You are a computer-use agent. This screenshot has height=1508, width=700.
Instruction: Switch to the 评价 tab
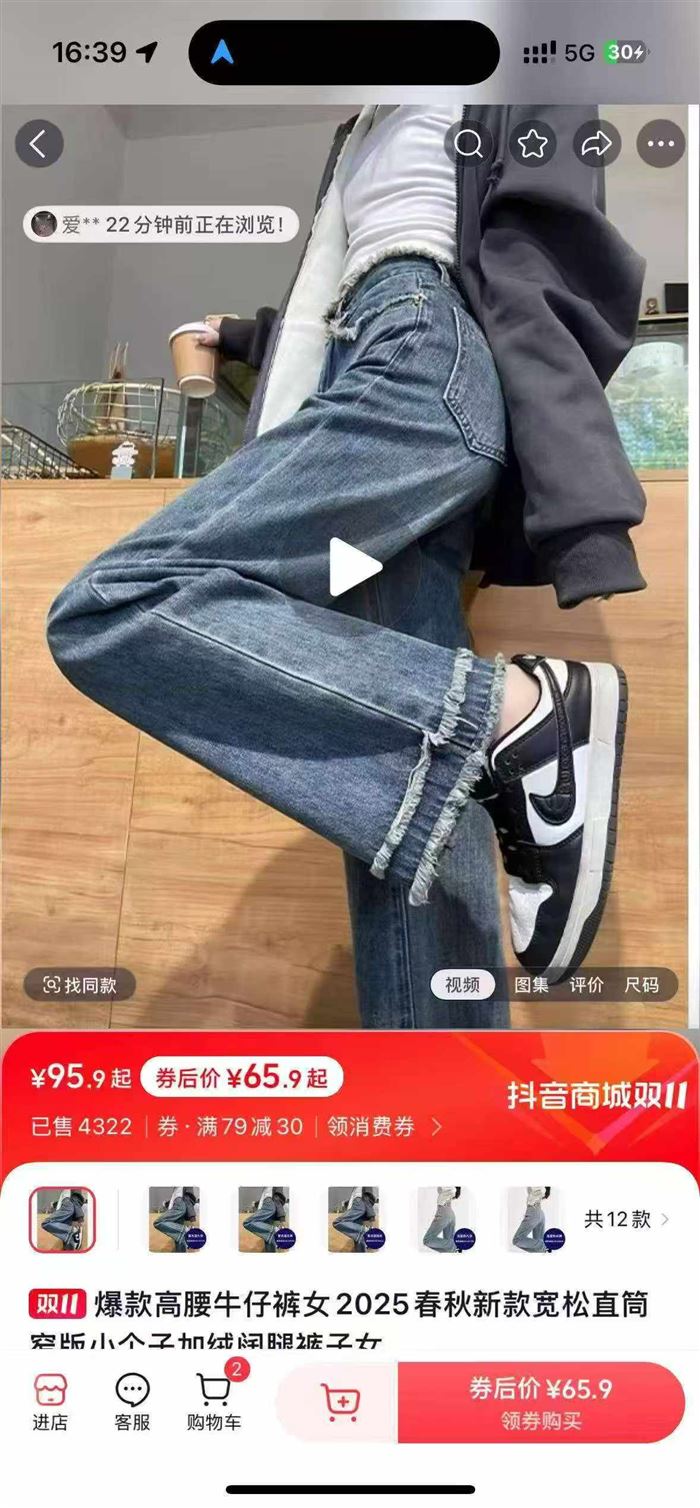point(586,985)
